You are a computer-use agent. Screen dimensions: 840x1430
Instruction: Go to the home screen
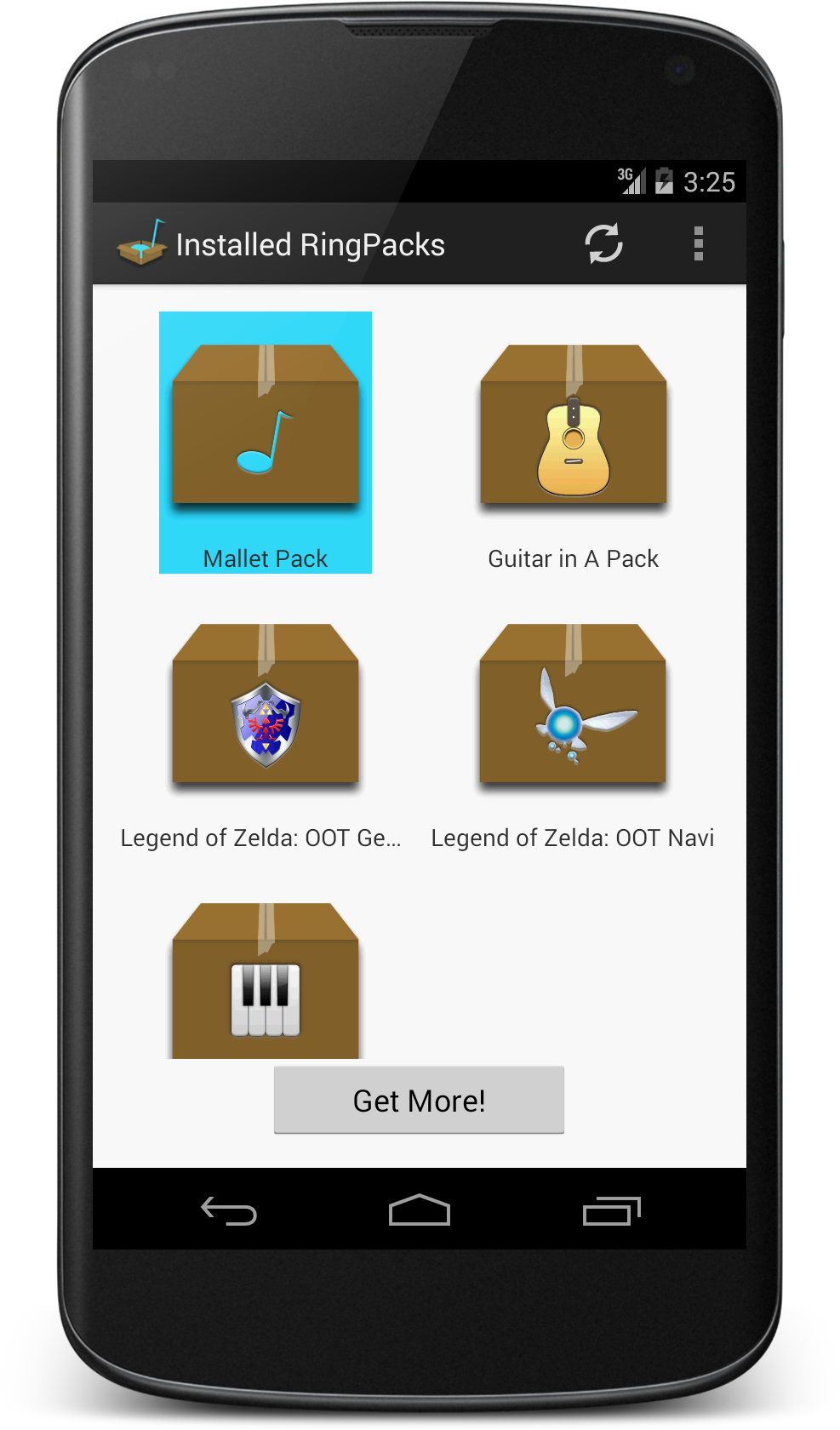(x=419, y=1210)
